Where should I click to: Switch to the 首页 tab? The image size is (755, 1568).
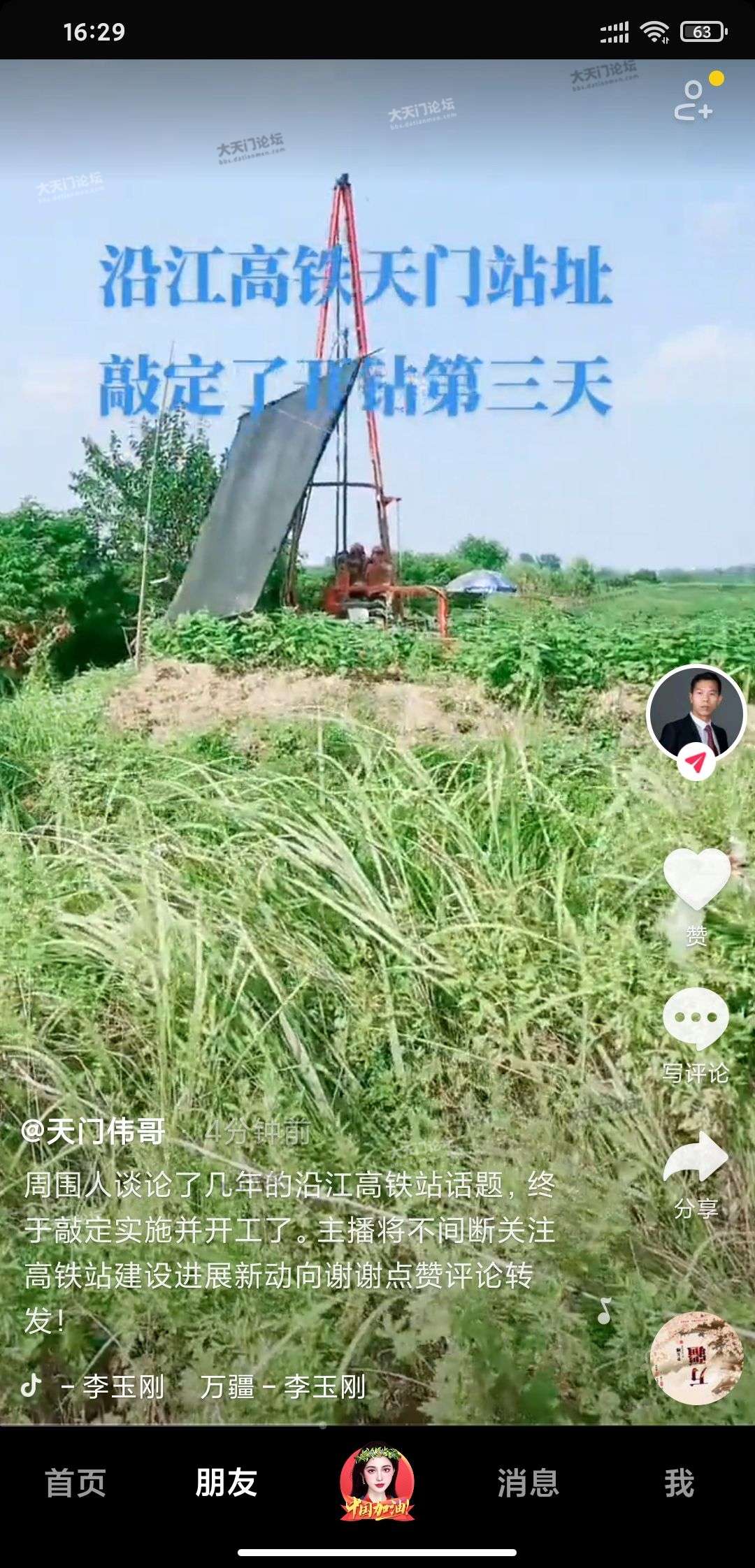(75, 1483)
